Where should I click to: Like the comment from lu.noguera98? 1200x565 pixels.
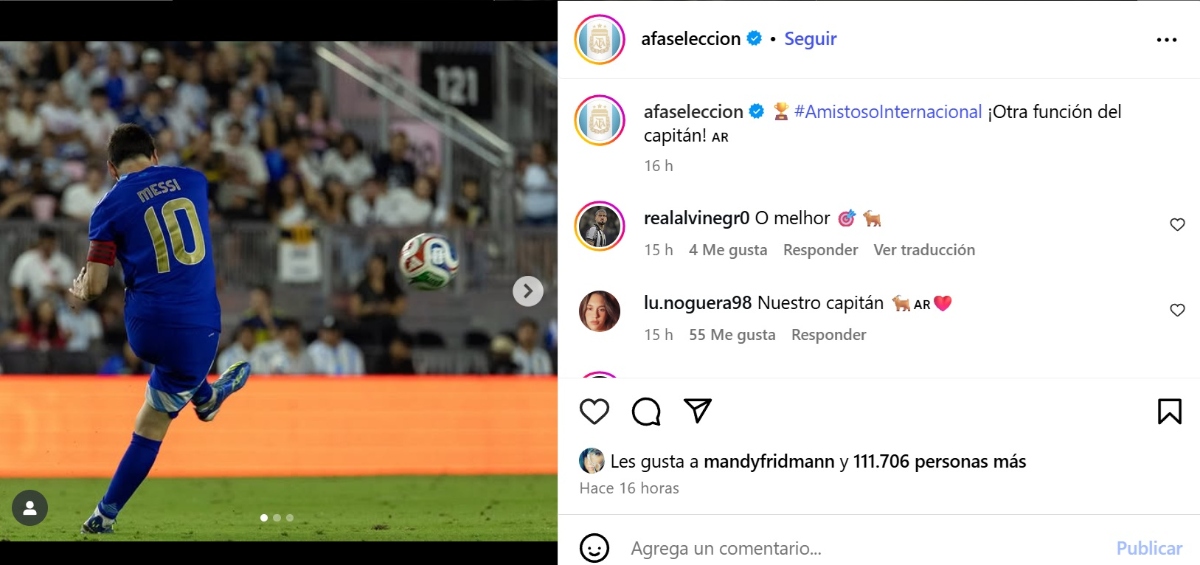1177,311
